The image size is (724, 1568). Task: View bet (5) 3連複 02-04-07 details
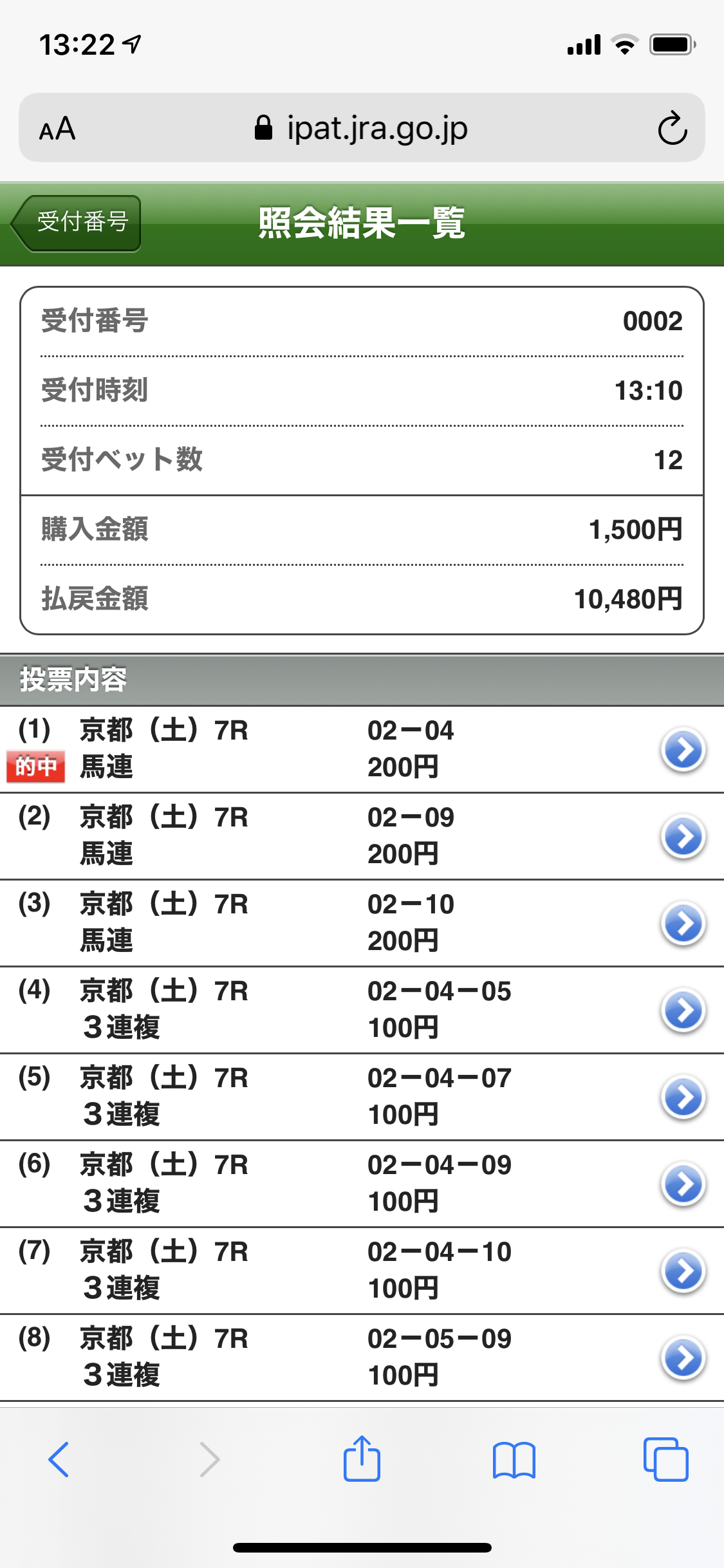(682, 1097)
